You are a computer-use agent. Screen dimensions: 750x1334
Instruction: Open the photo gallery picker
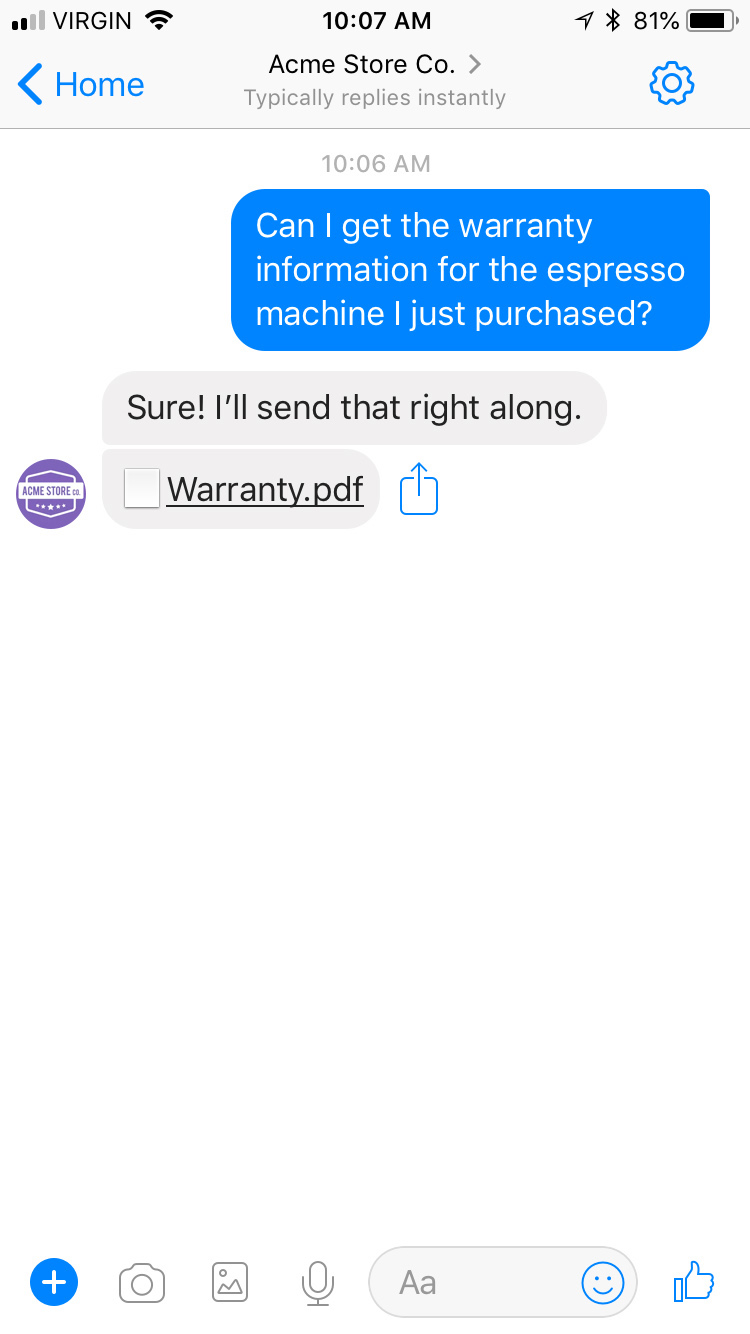230,1282
